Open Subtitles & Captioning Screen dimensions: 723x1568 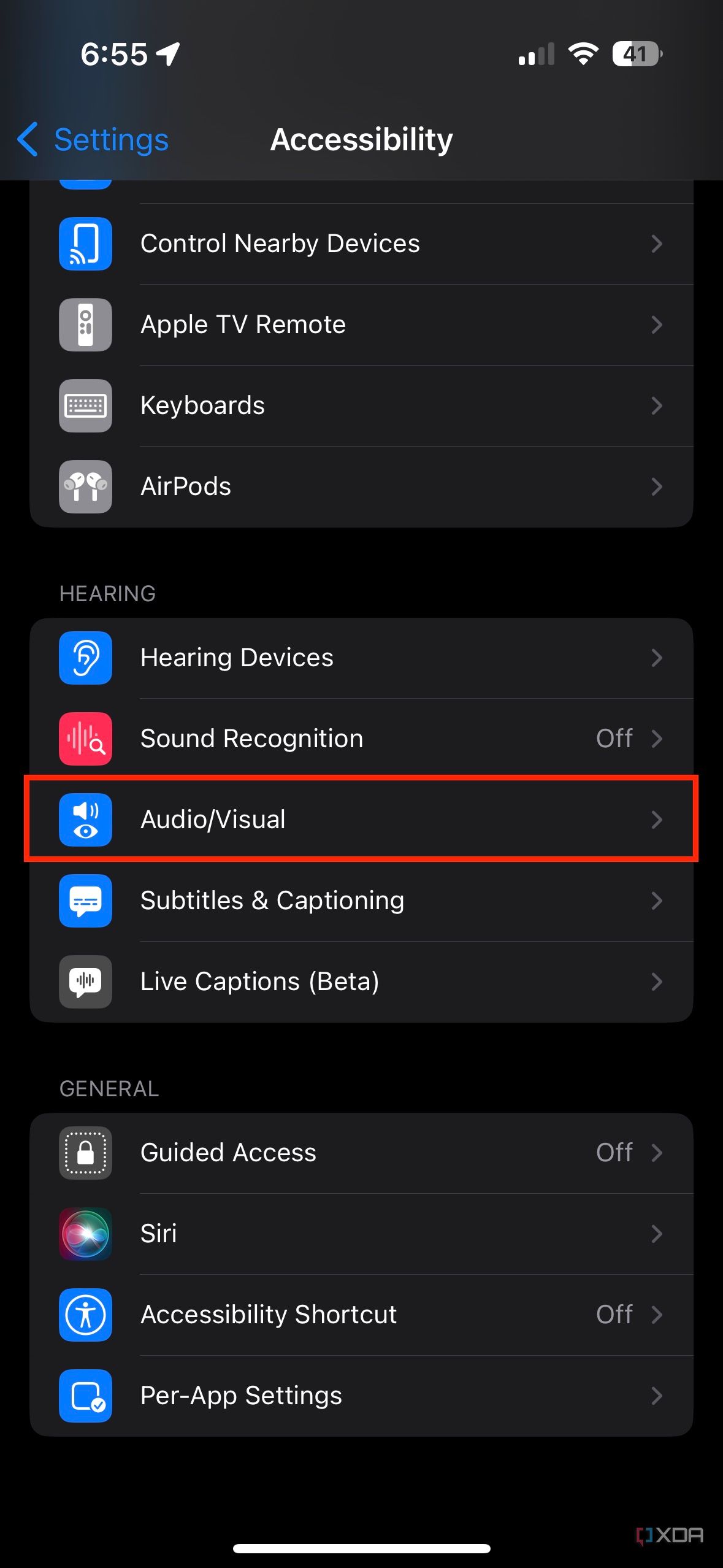pyautogui.click(x=361, y=901)
